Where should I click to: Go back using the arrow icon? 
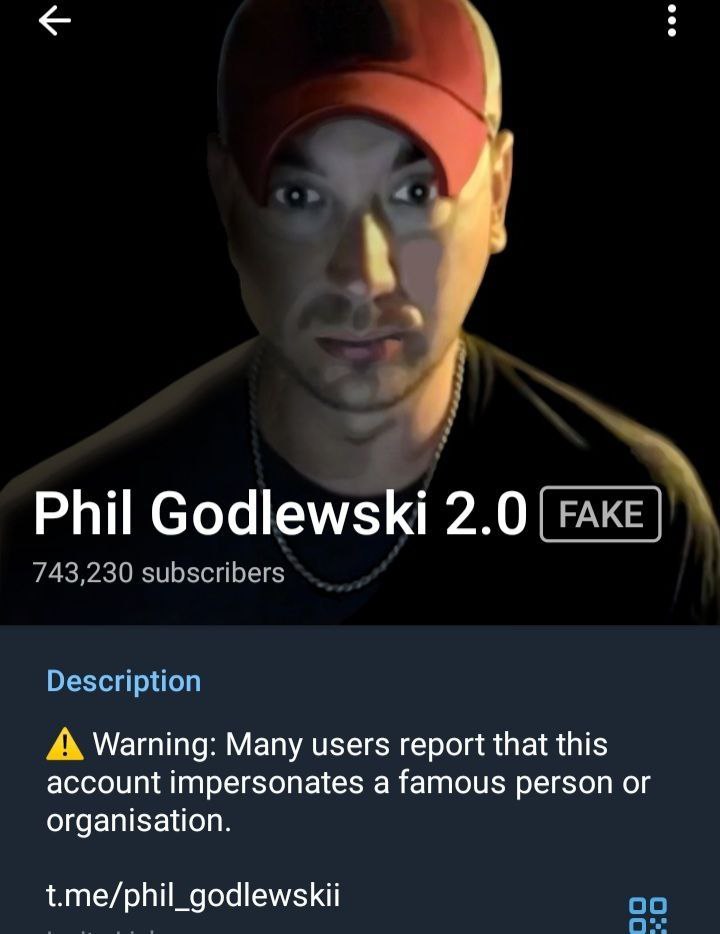click(55, 22)
